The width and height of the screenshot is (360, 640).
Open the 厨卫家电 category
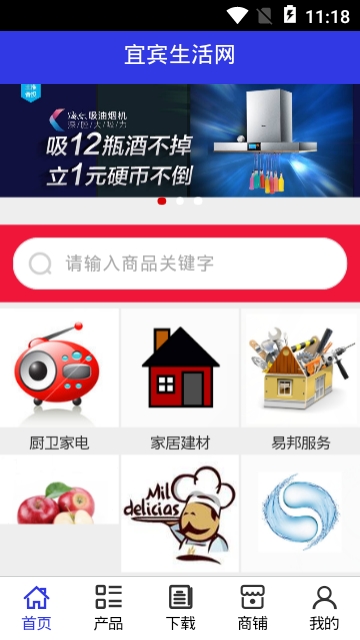59,380
